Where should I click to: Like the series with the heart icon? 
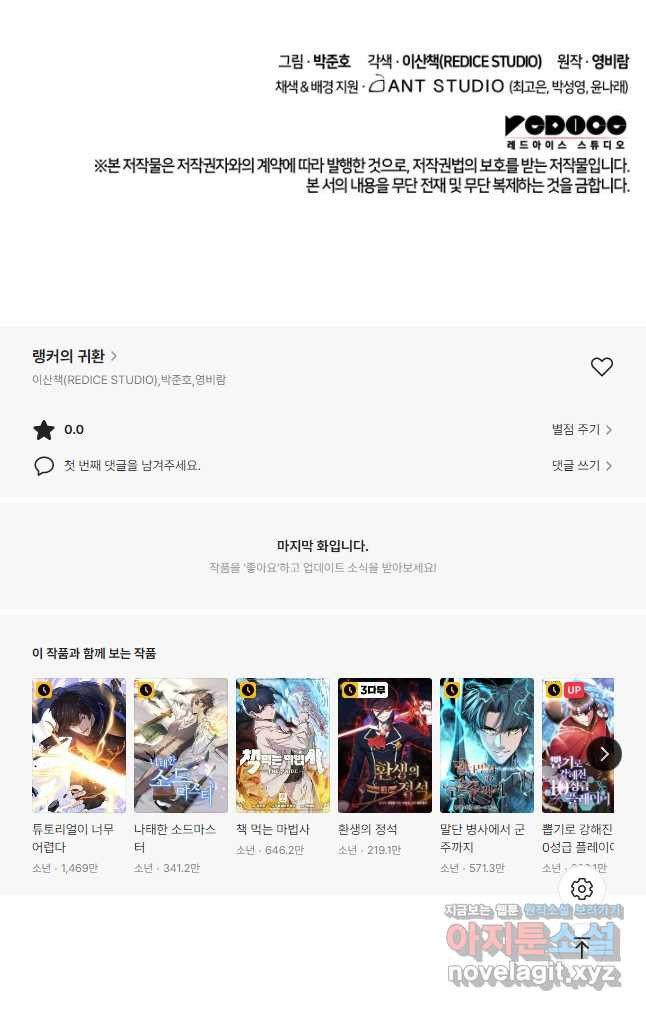coord(601,367)
